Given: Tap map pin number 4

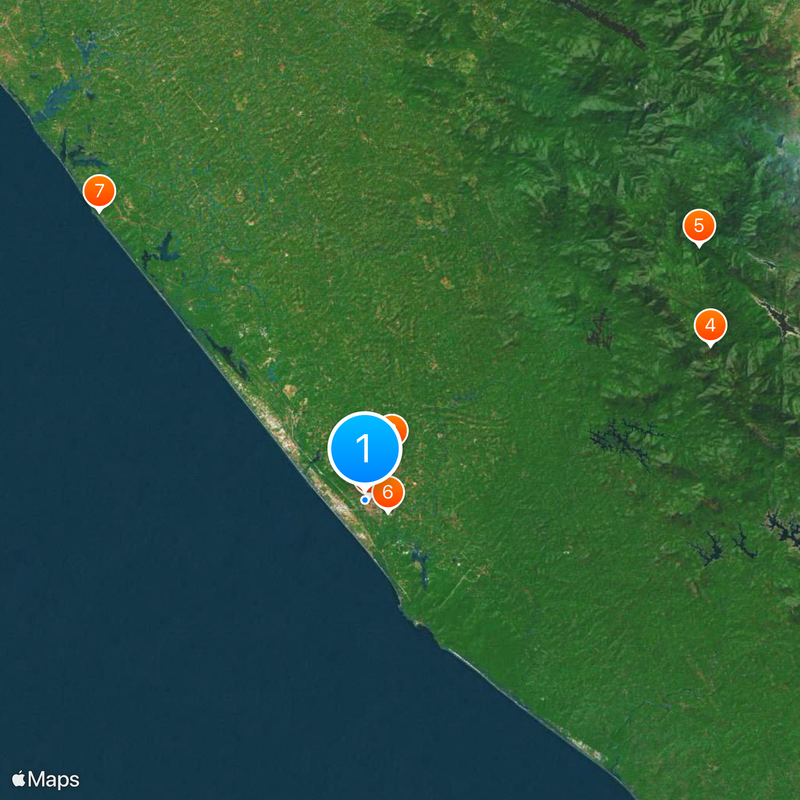Looking at the screenshot, I should pos(710,325).
